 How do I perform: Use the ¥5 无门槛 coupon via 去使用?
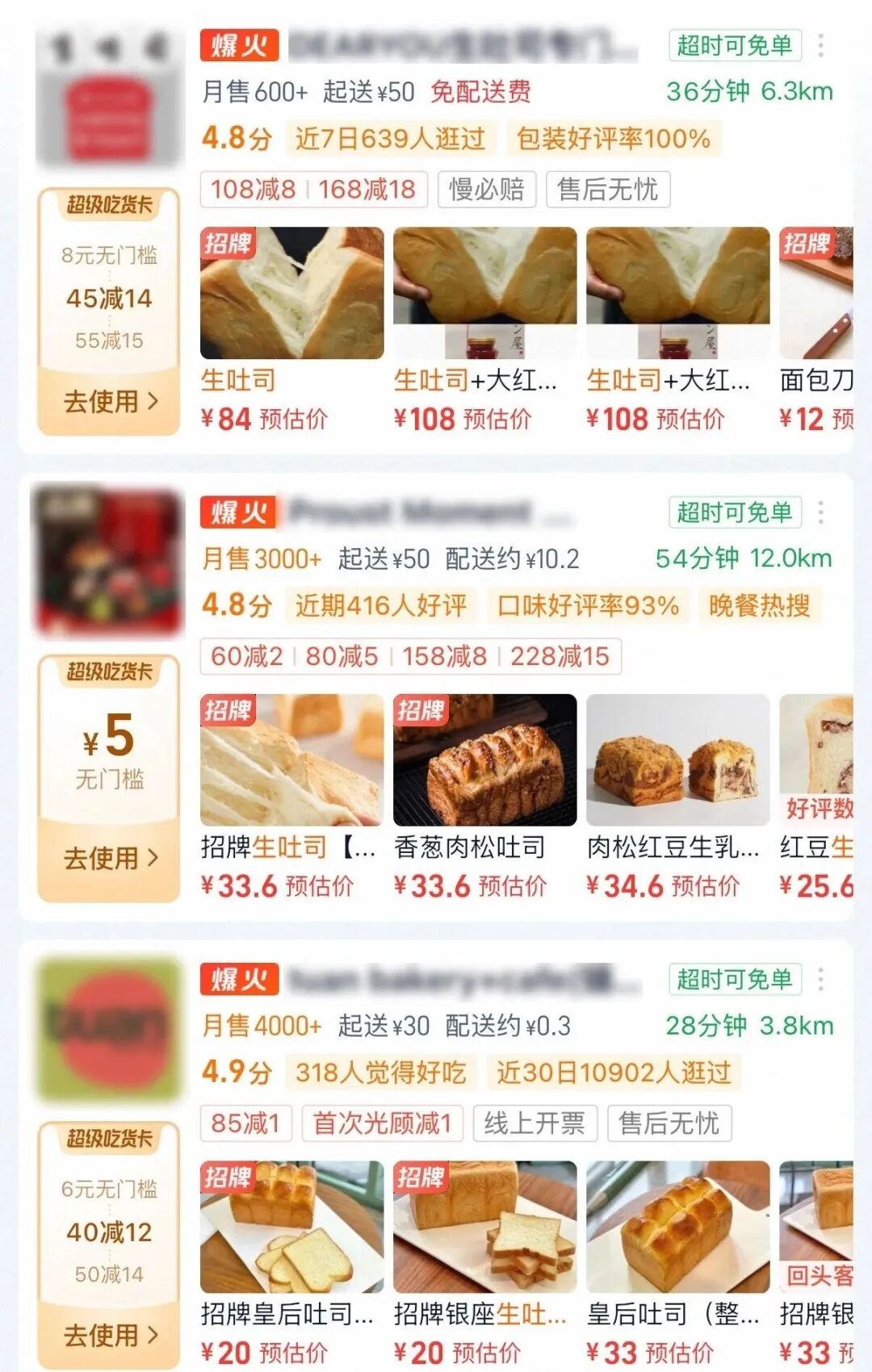coord(109,858)
